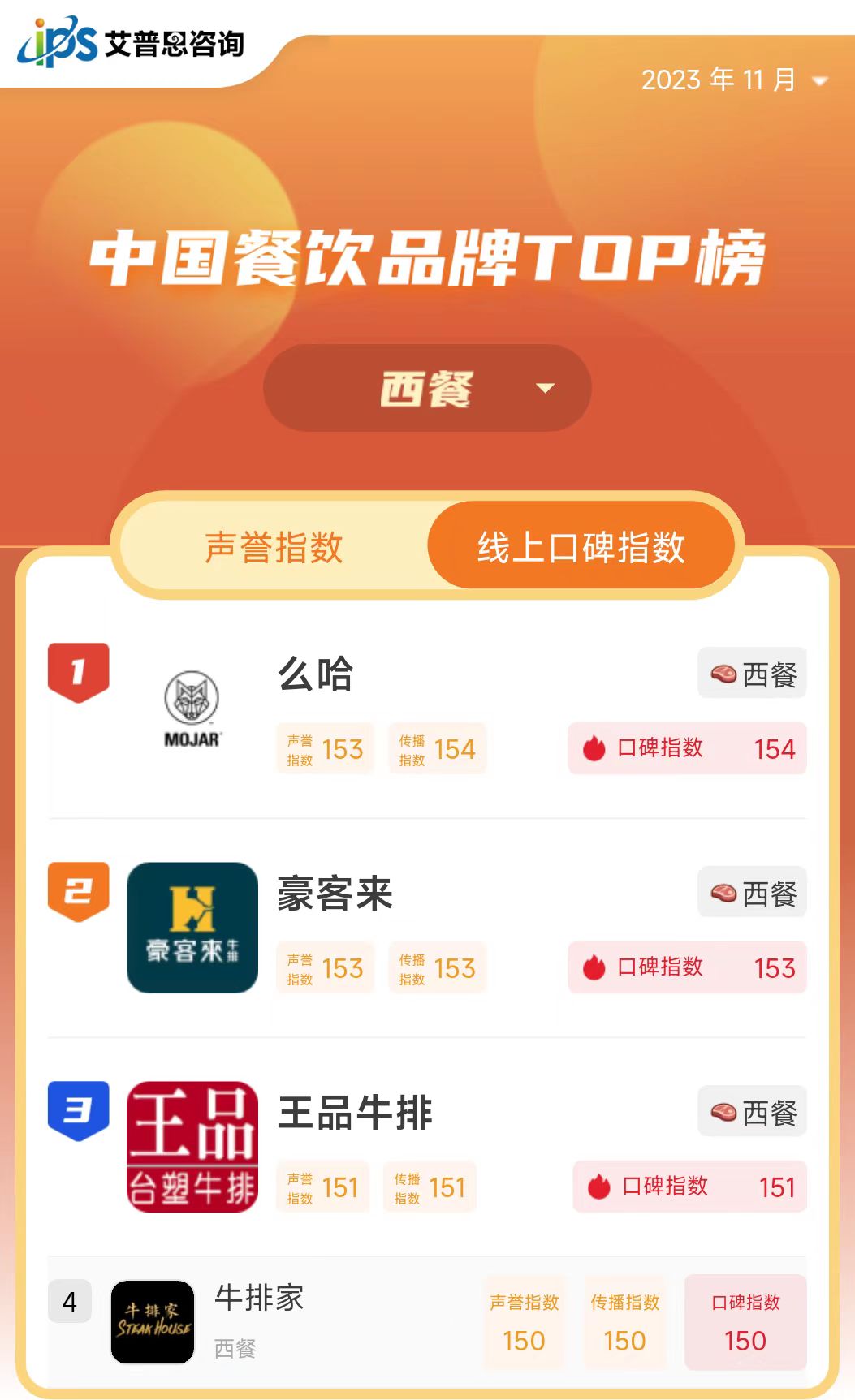This screenshot has height=1400, width=855.
Task: View 王品牛排 brand details
Action: 427,1147
